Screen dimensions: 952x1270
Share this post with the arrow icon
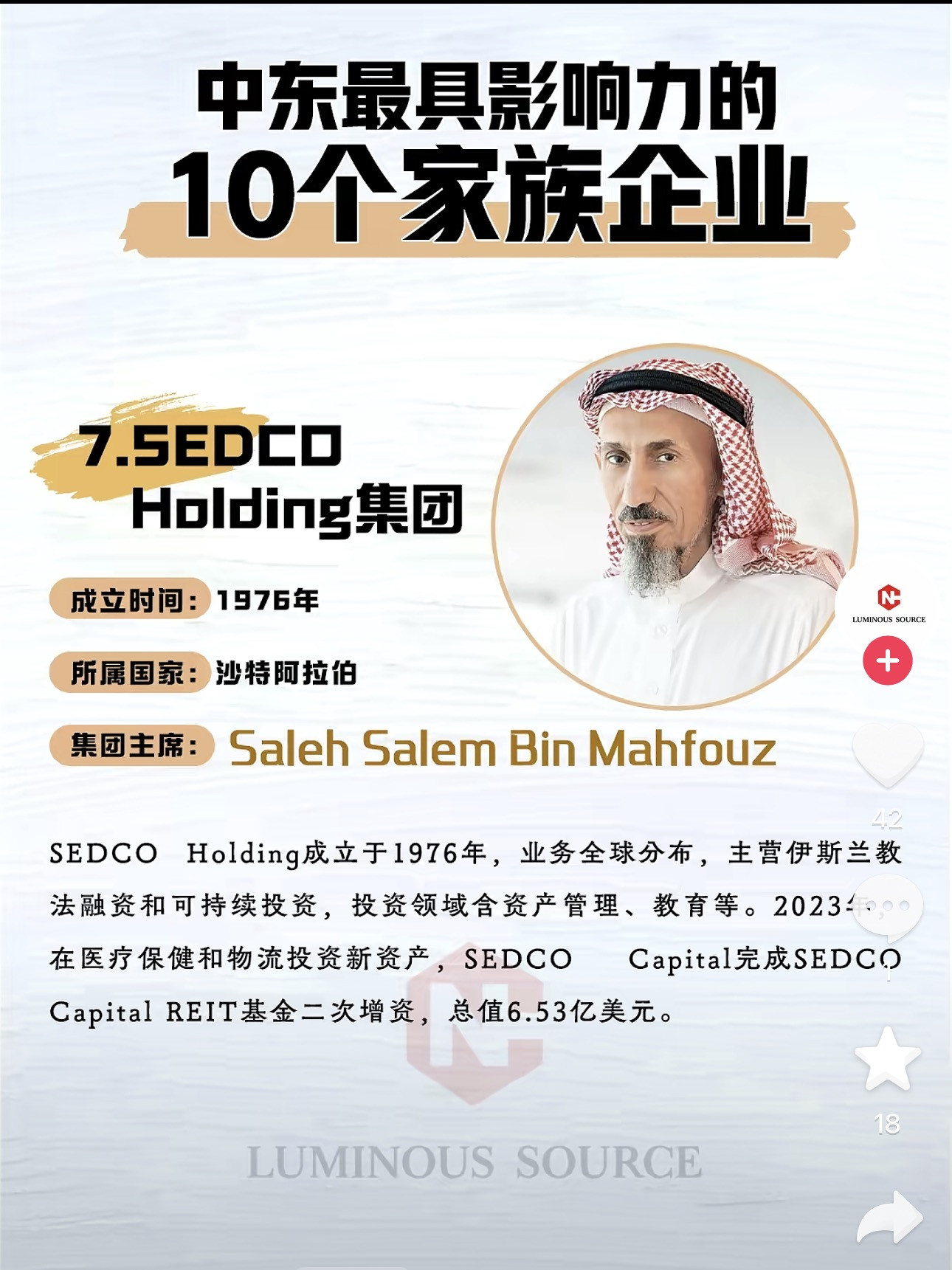889,1218
